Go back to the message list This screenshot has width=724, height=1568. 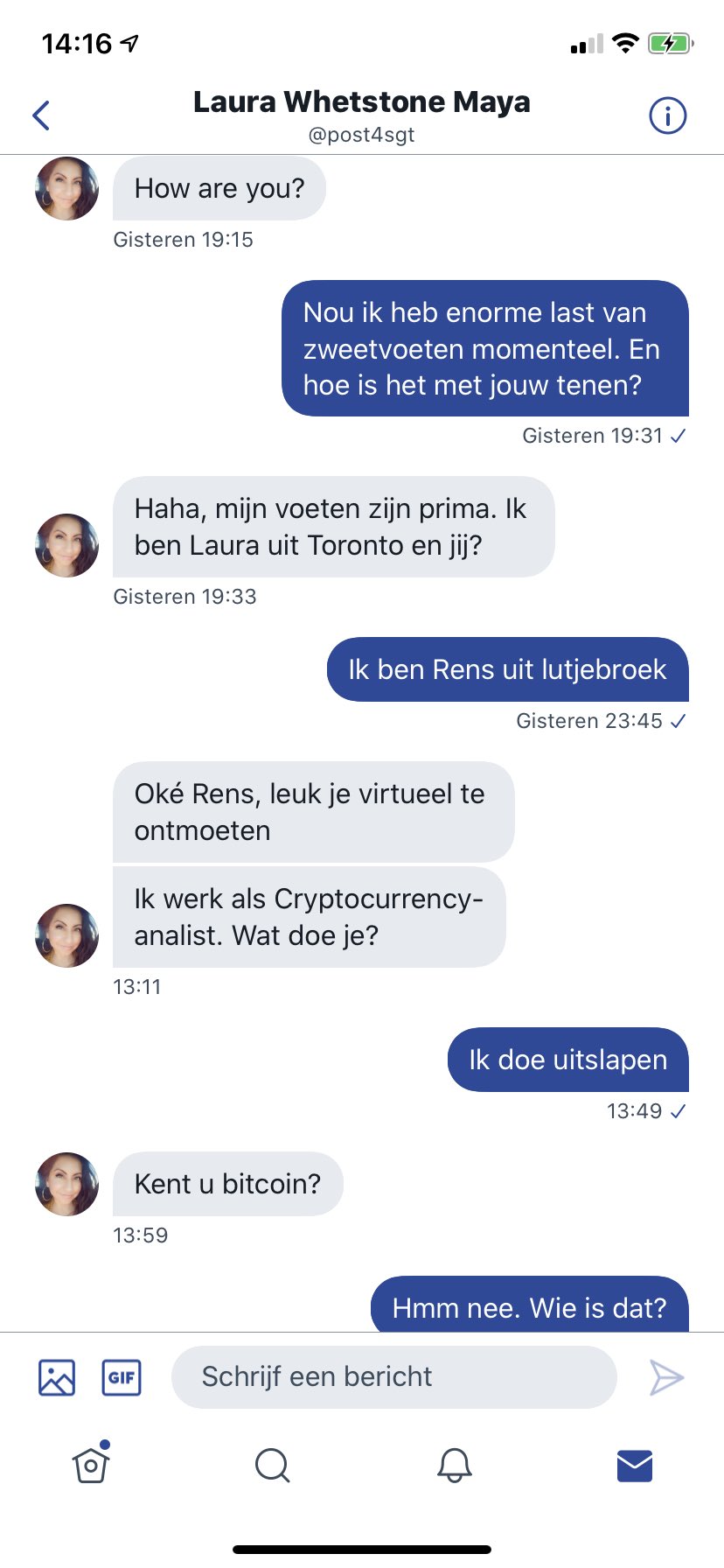coord(41,115)
